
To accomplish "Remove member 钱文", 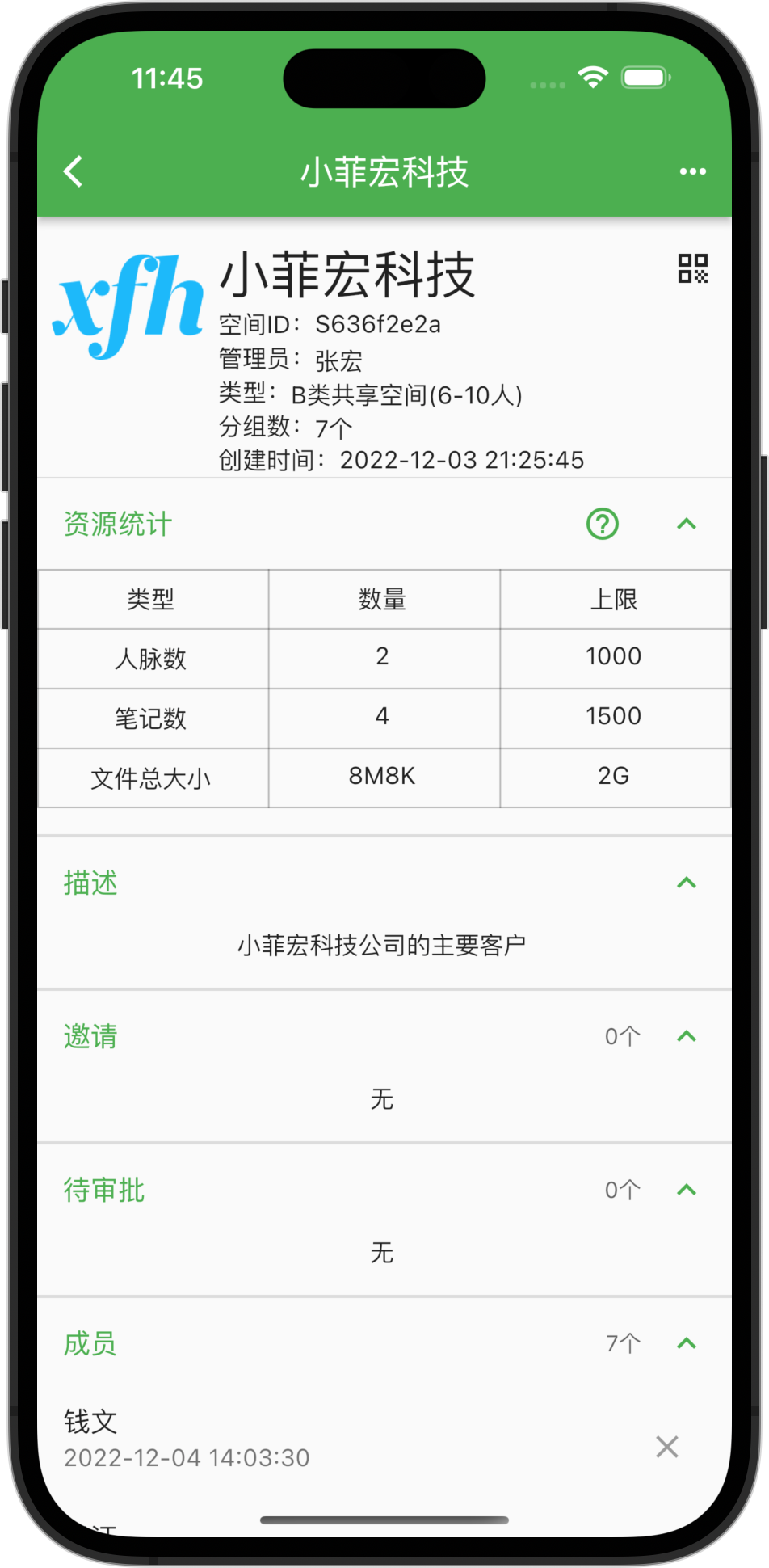I will 666,1447.
